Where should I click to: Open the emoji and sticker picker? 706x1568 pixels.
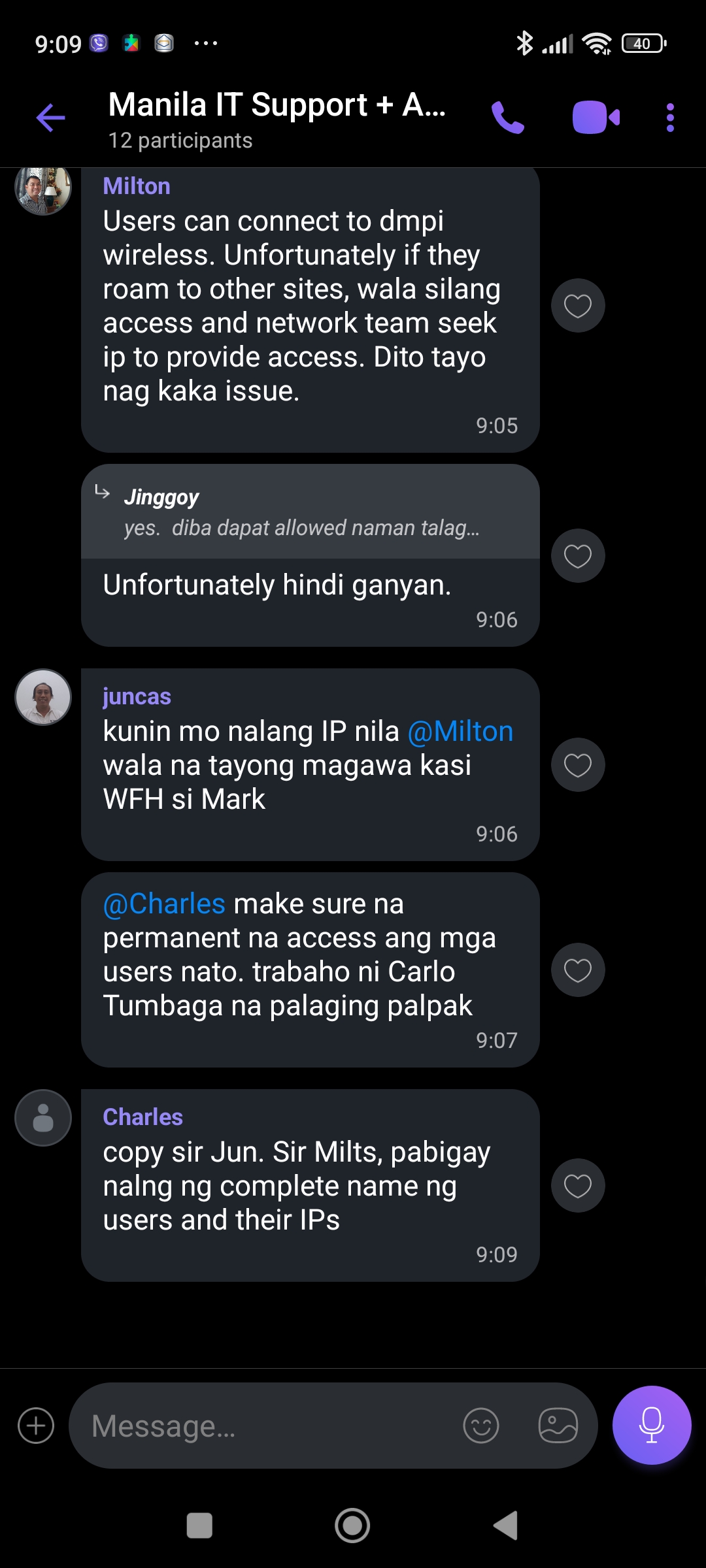pos(481,1426)
